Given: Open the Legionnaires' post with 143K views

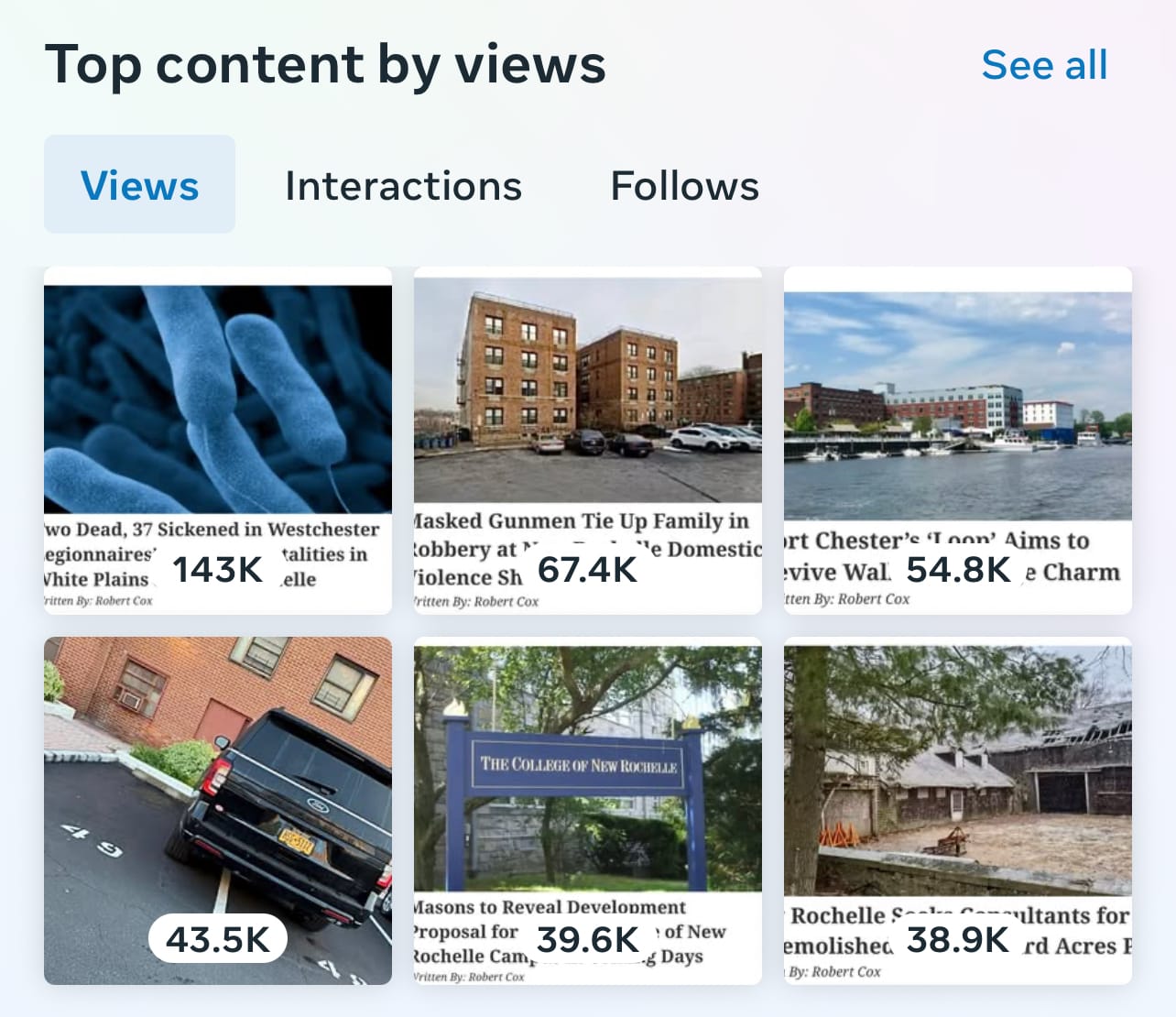Looking at the screenshot, I should pyautogui.click(x=218, y=441).
